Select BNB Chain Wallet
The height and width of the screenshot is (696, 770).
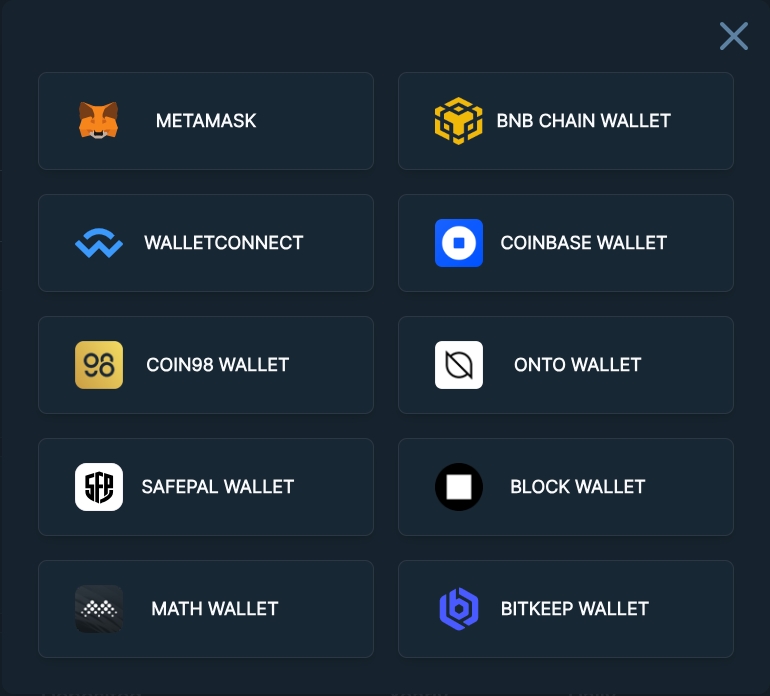pyautogui.click(x=565, y=121)
